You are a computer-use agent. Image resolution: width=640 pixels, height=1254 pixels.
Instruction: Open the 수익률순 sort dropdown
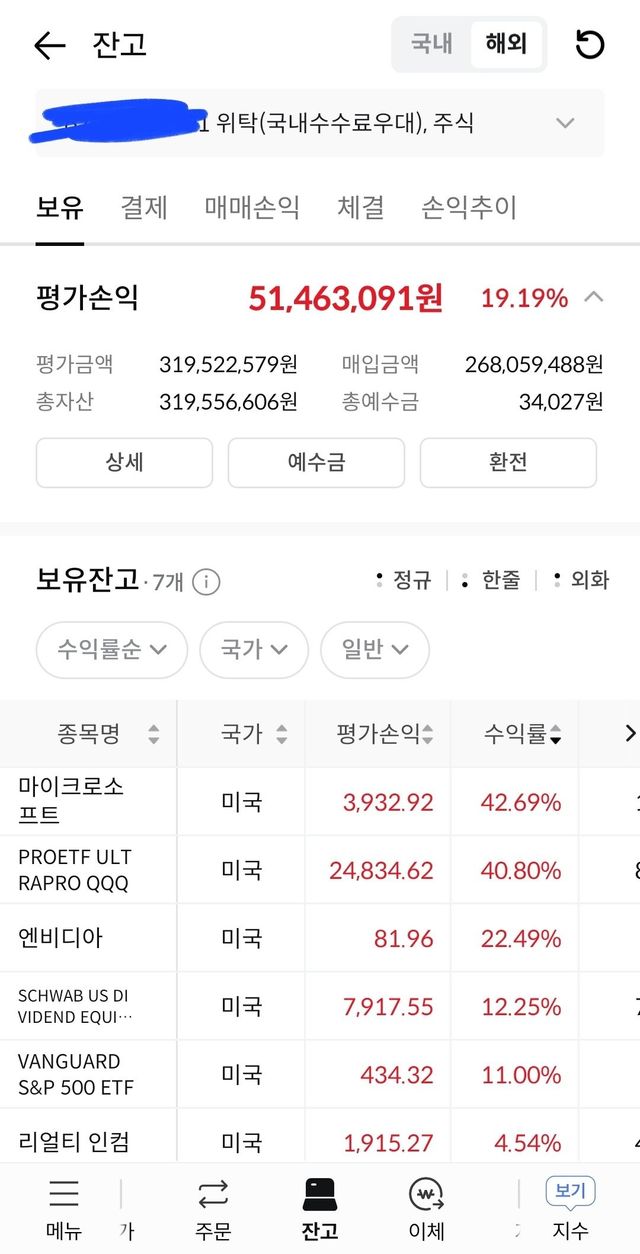click(112, 650)
